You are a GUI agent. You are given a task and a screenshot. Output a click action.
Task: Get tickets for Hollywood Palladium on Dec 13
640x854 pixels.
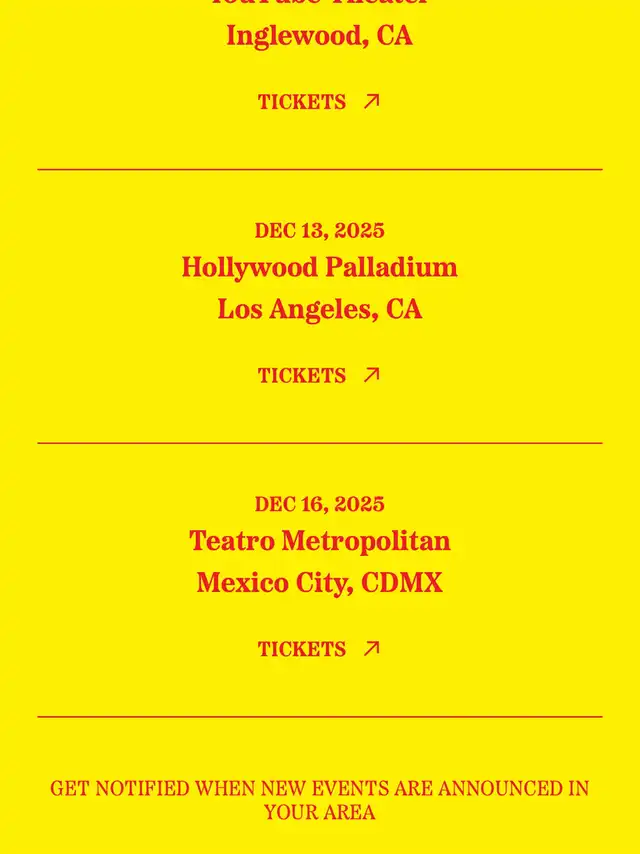(x=318, y=376)
